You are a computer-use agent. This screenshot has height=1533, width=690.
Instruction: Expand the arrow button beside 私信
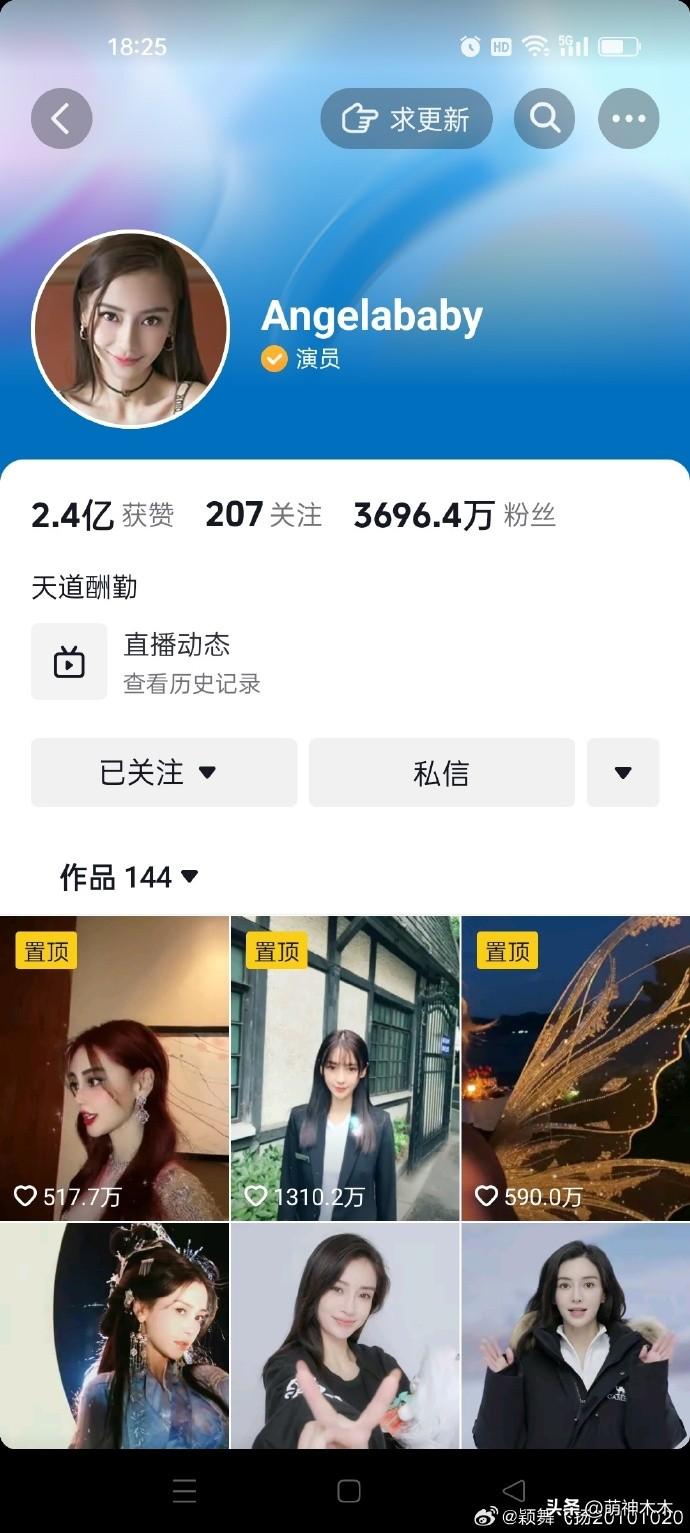(x=622, y=772)
